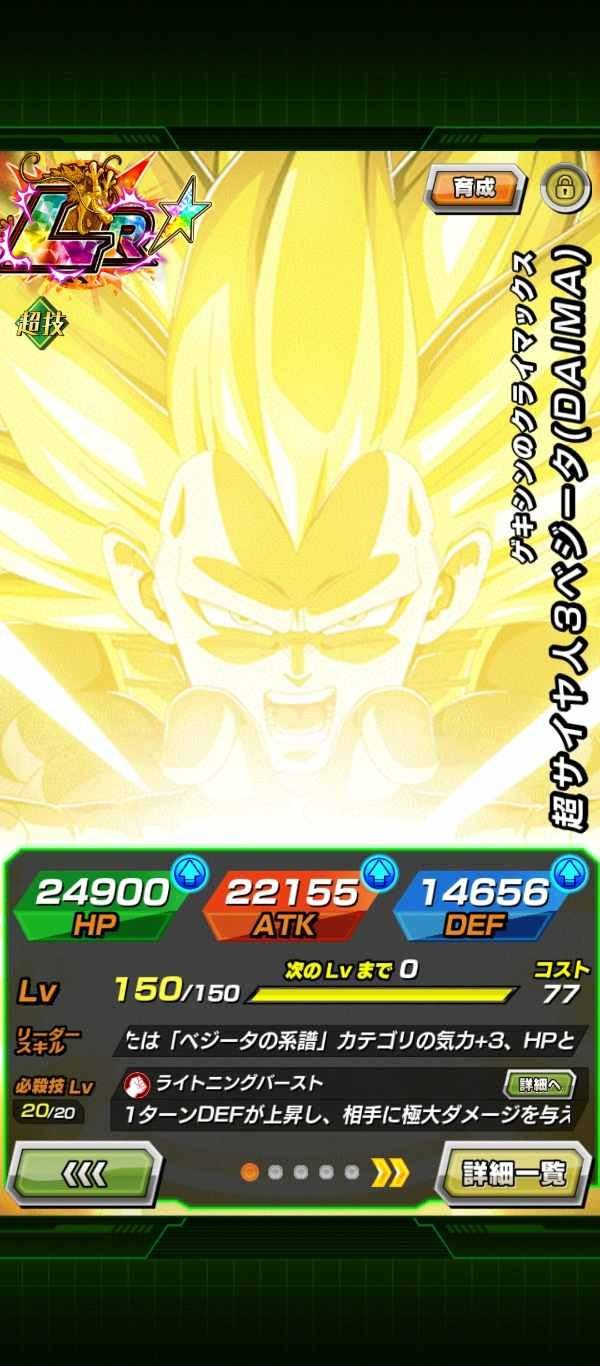The image size is (600, 1366).
Task: Tap the leader skill text row
Action: [x=350, y=1042]
